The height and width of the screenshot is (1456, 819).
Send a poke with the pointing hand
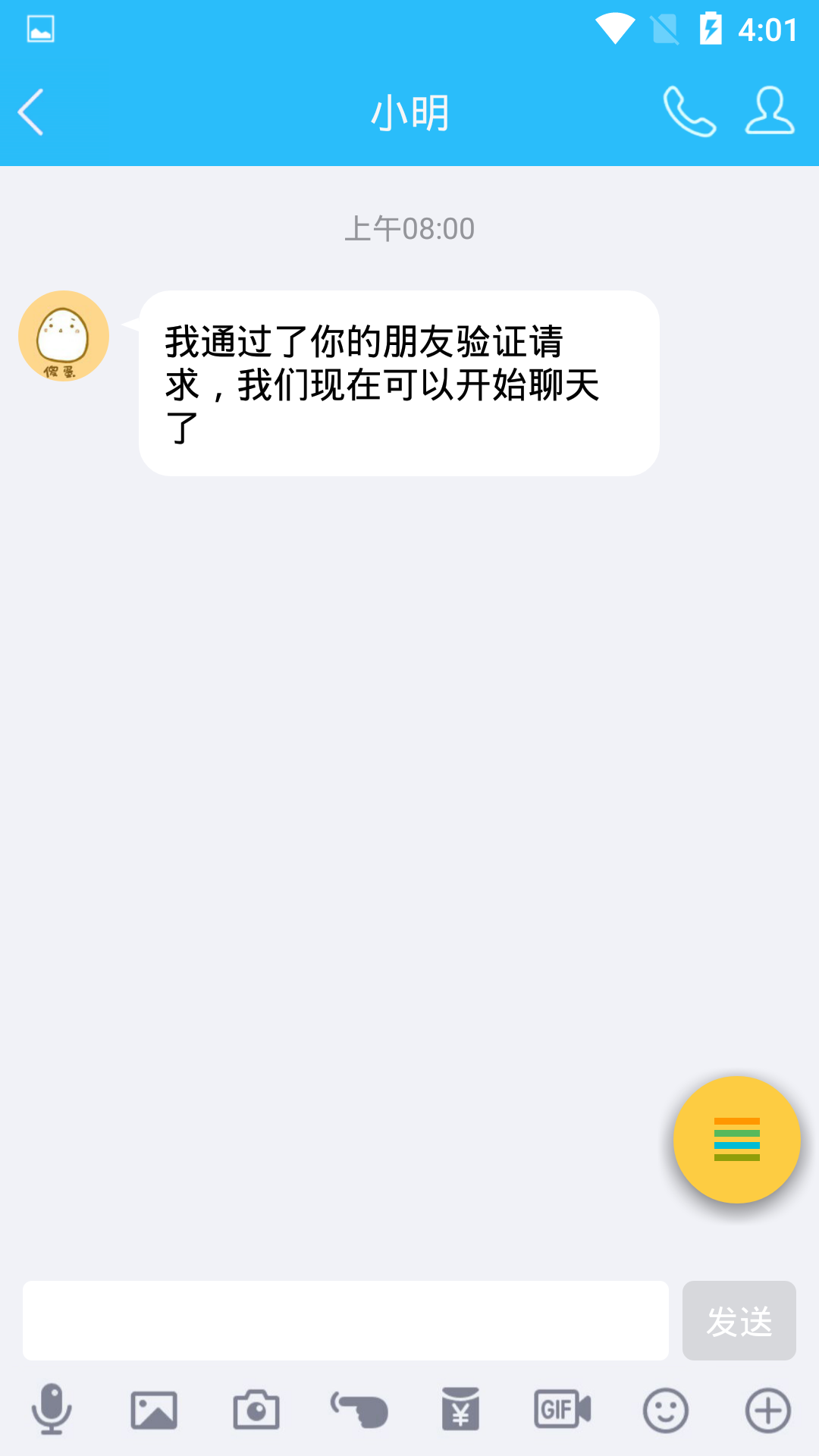click(359, 1410)
